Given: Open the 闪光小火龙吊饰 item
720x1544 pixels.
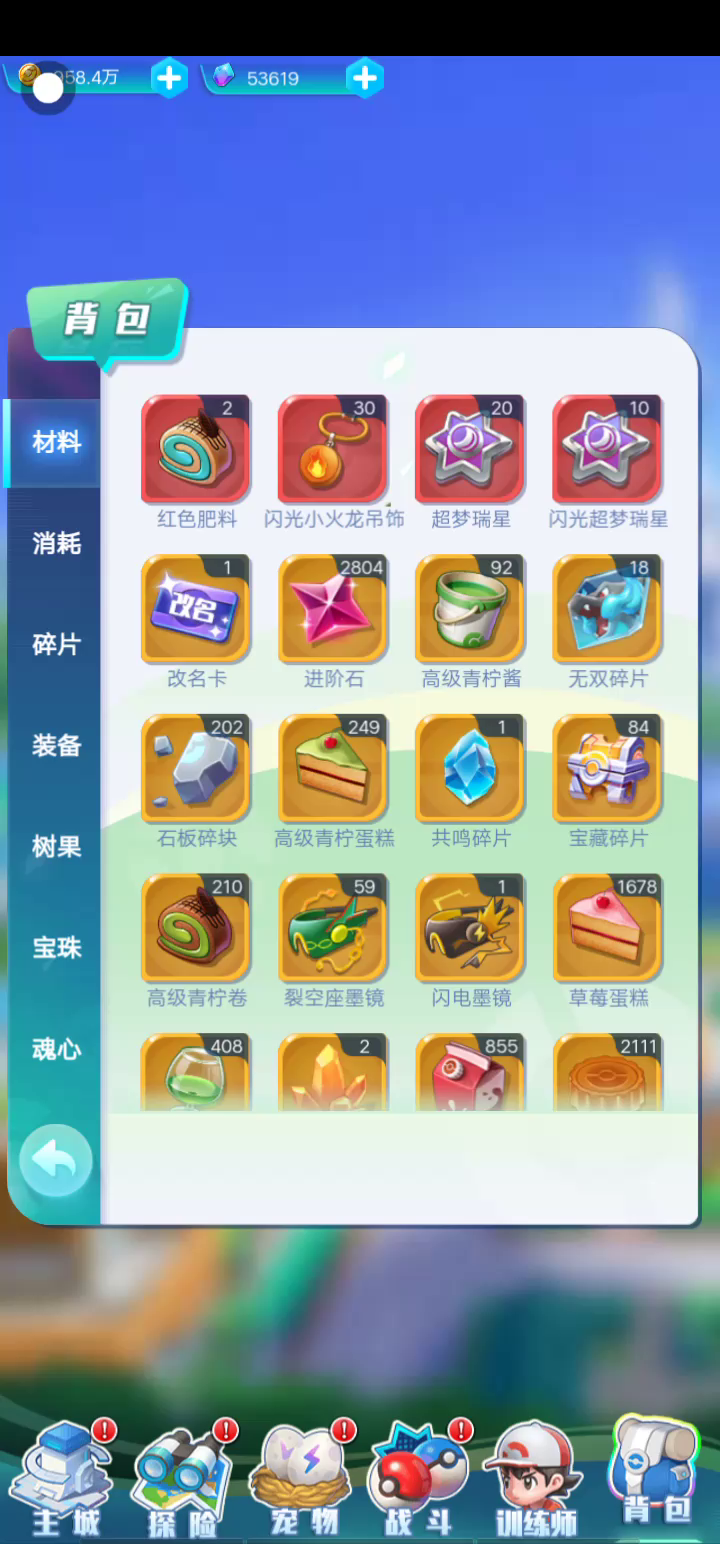Looking at the screenshot, I should [x=333, y=449].
